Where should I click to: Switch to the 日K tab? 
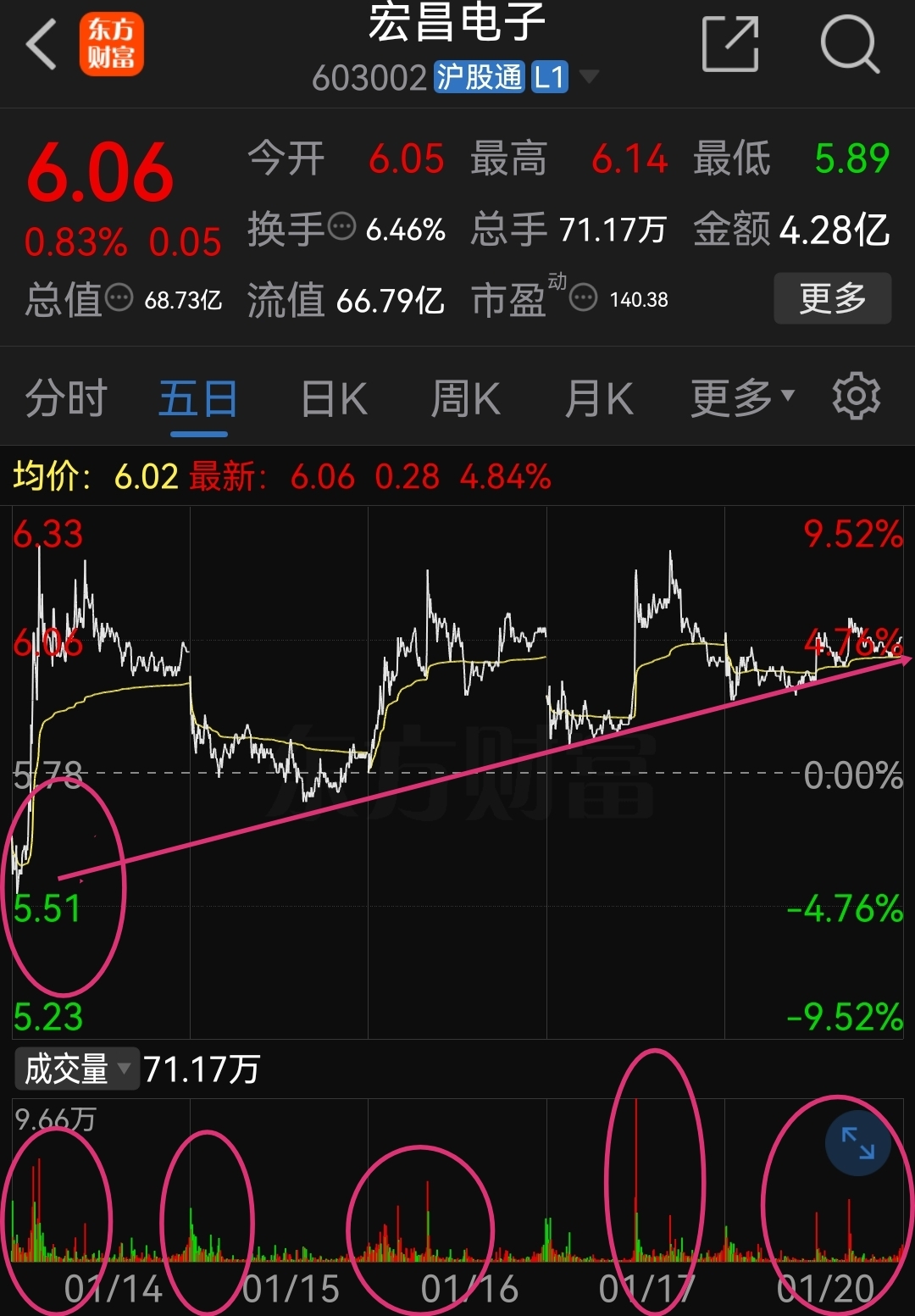334,398
